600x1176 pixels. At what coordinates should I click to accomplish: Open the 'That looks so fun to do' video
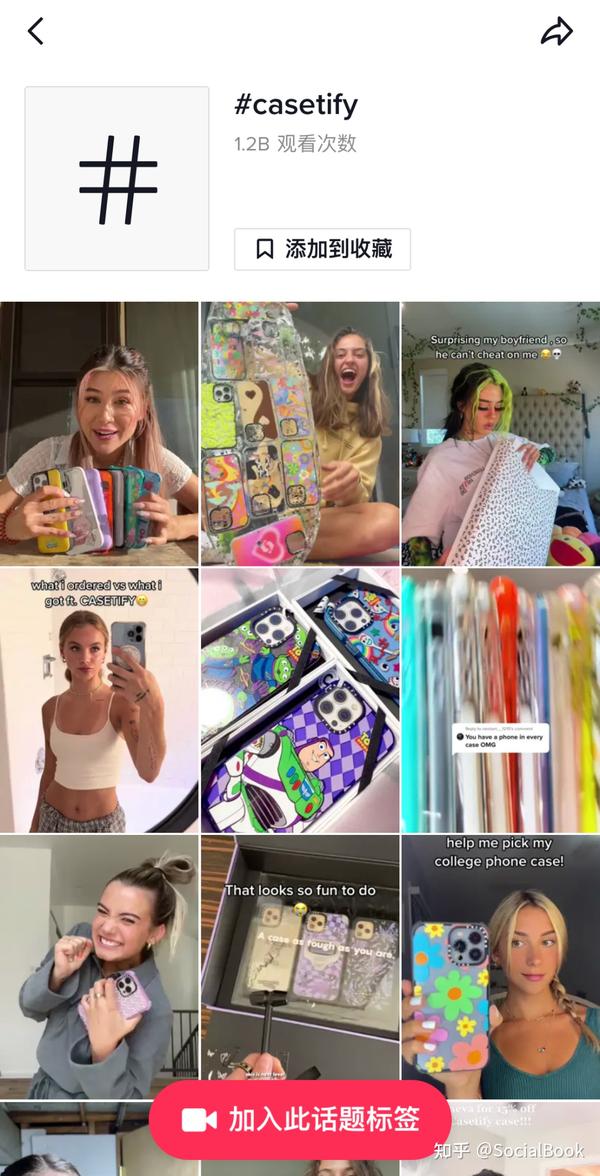point(299,960)
